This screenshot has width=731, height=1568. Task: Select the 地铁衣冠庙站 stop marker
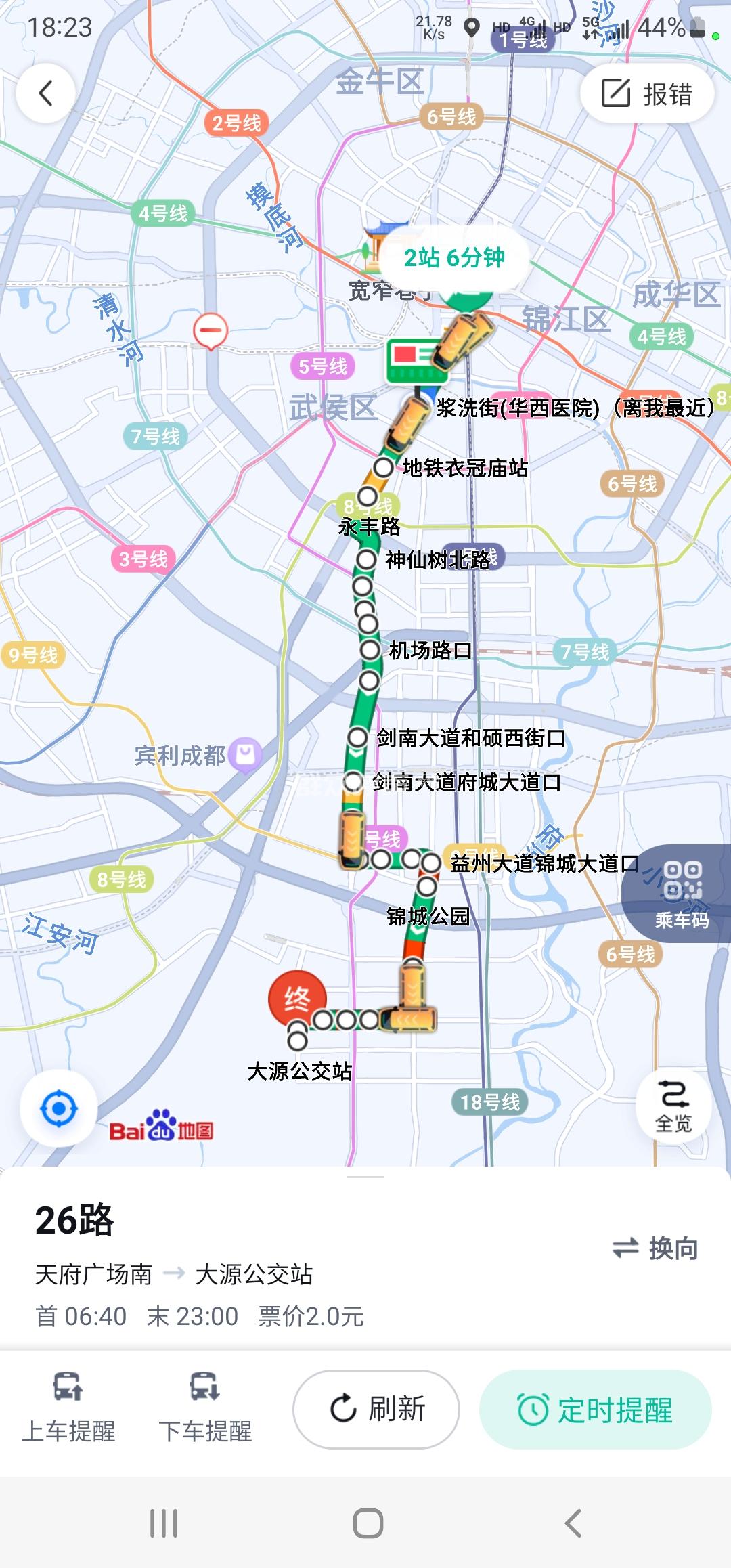(x=383, y=467)
